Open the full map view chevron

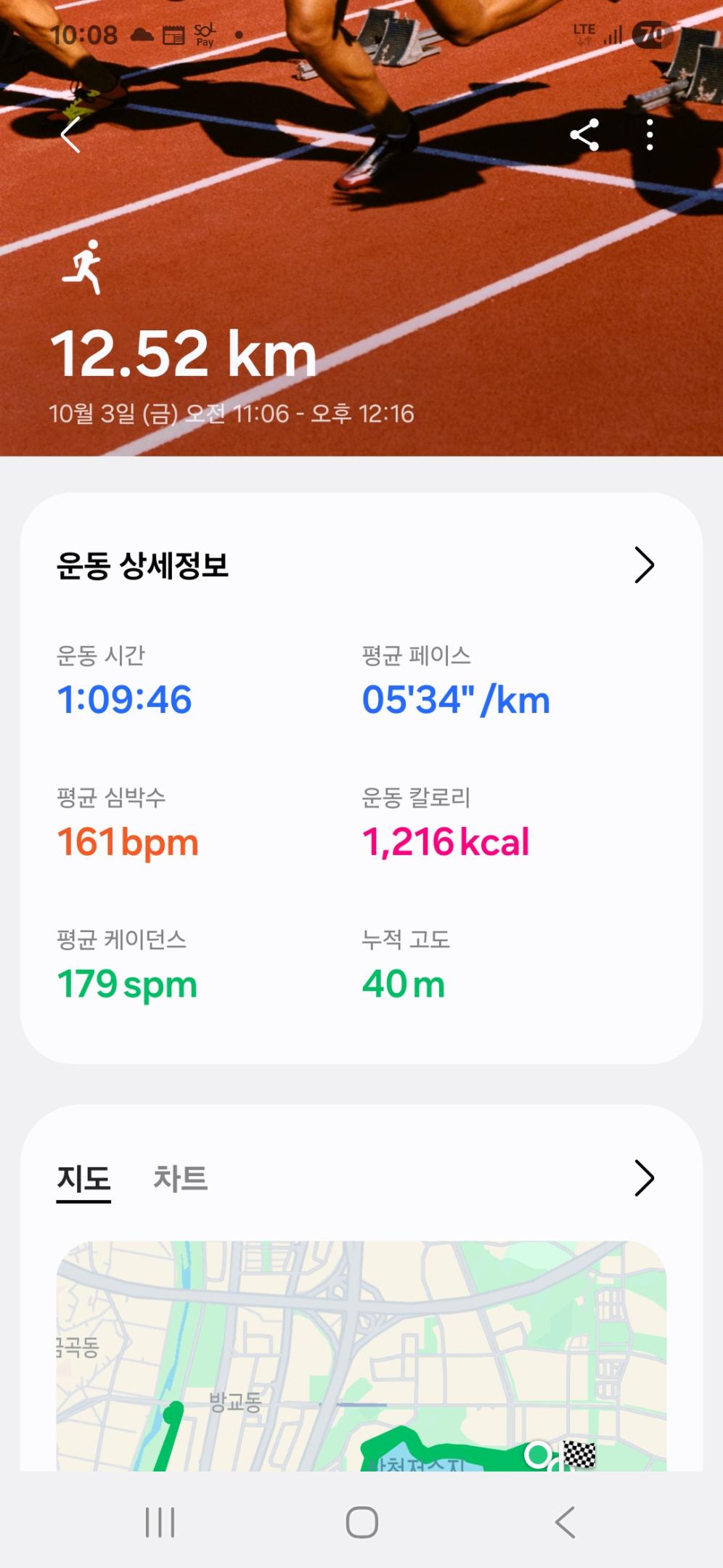[x=644, y=1178]
